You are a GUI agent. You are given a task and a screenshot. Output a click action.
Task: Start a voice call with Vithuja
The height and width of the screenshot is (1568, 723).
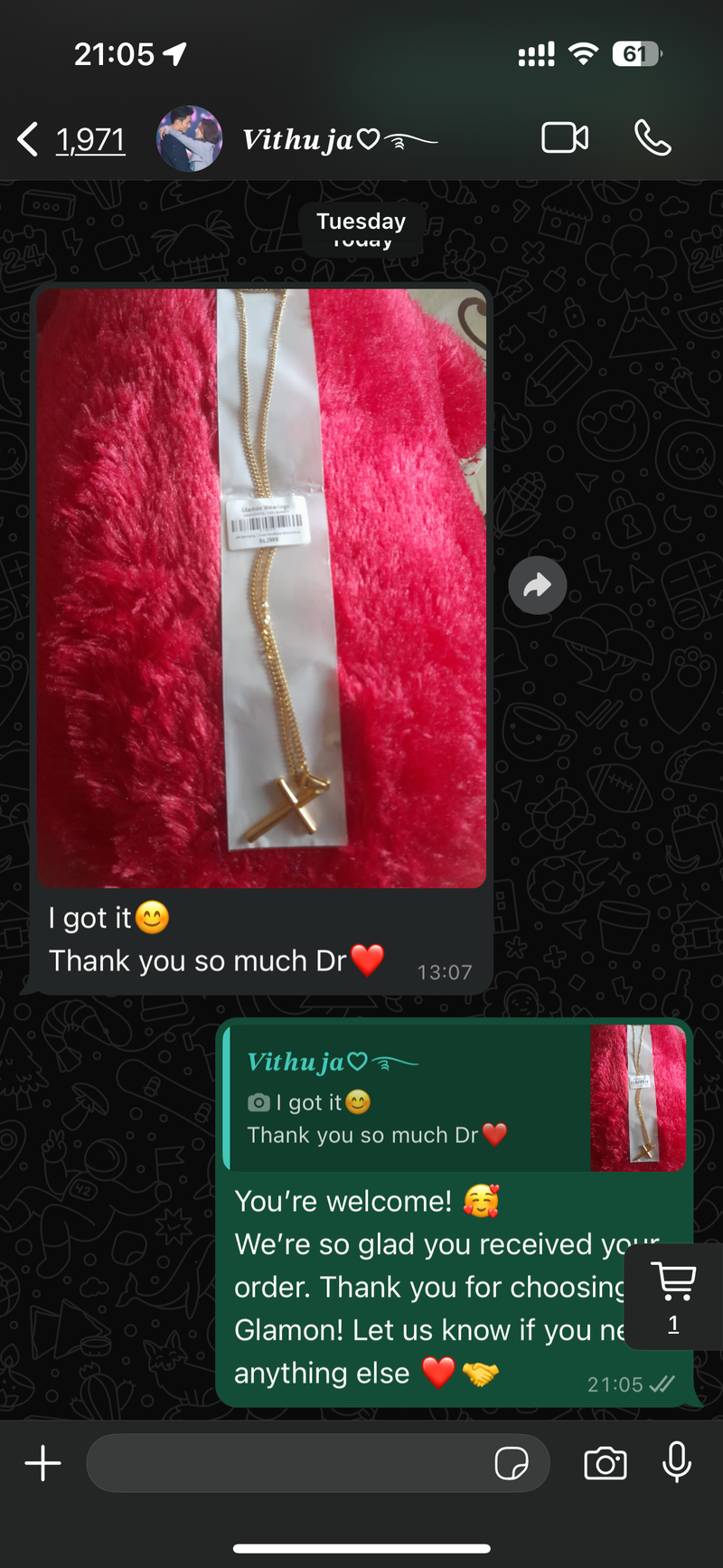coord(653,138)
